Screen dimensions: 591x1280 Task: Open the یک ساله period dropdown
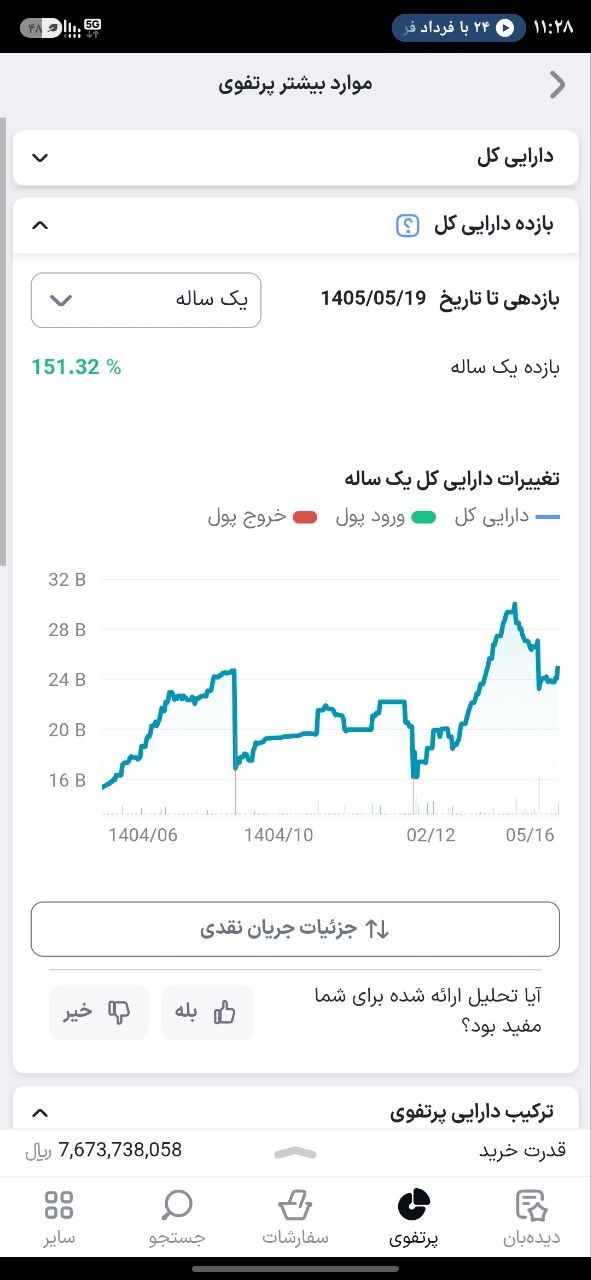coord(146,300)
